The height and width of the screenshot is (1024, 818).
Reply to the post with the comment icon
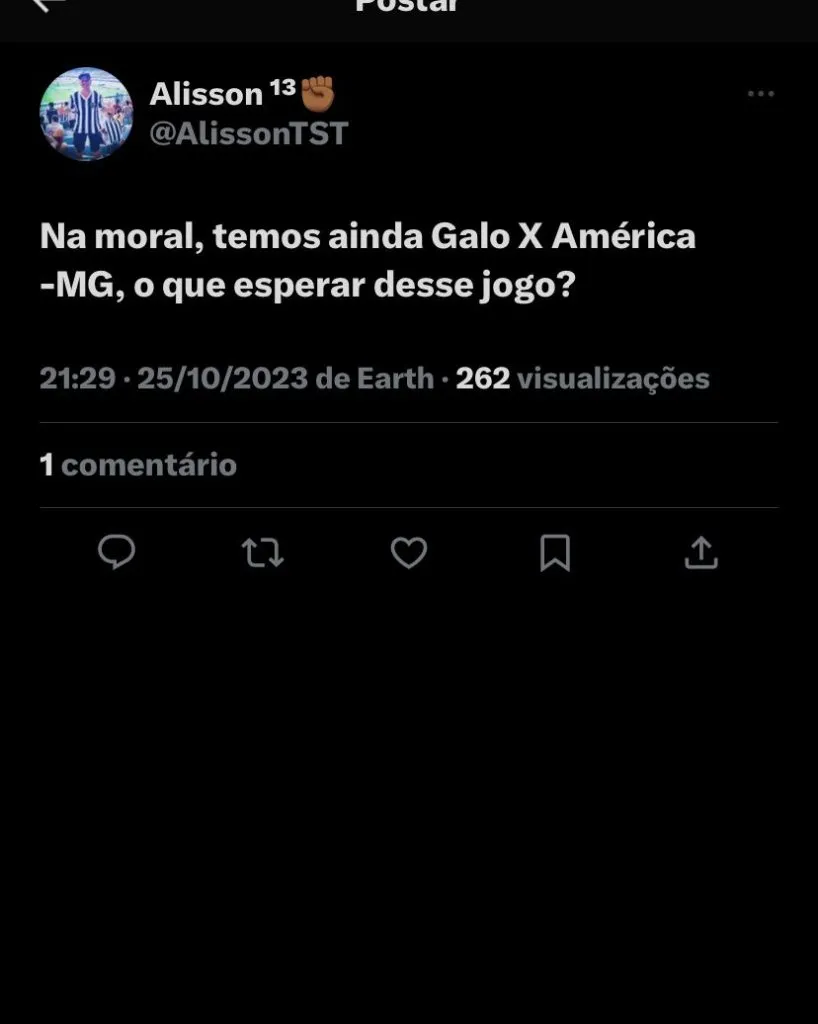pos(117,552)
